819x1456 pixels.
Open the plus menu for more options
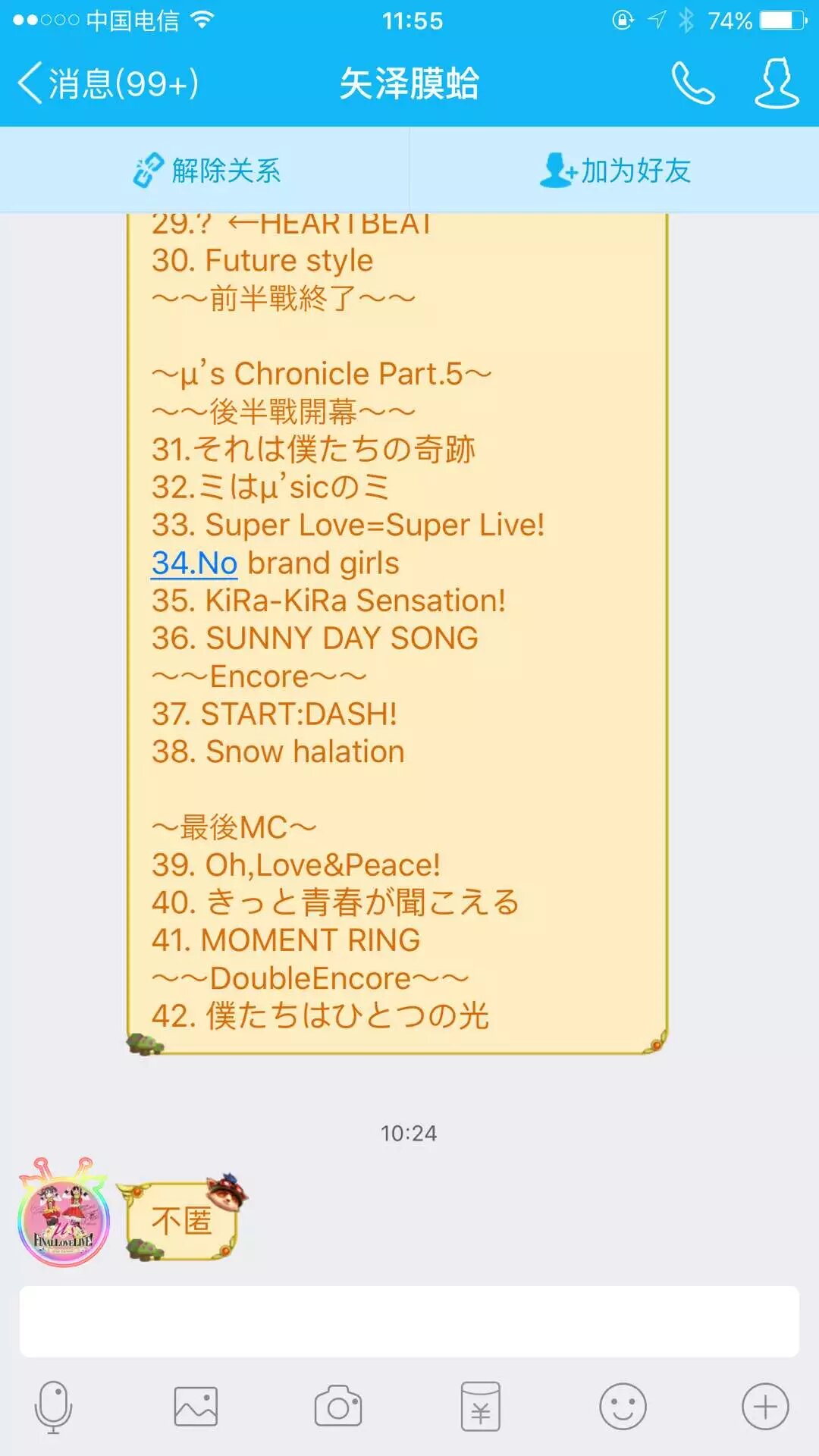click(764, 1407)
